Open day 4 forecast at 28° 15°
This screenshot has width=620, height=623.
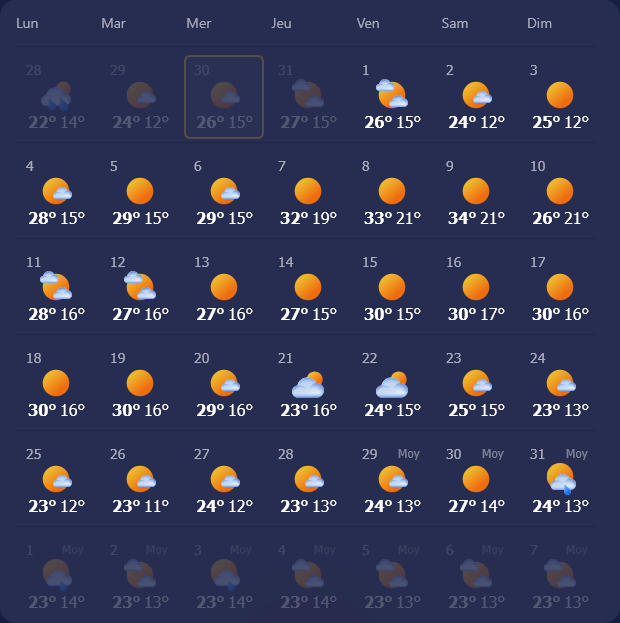tap(56, 192)
